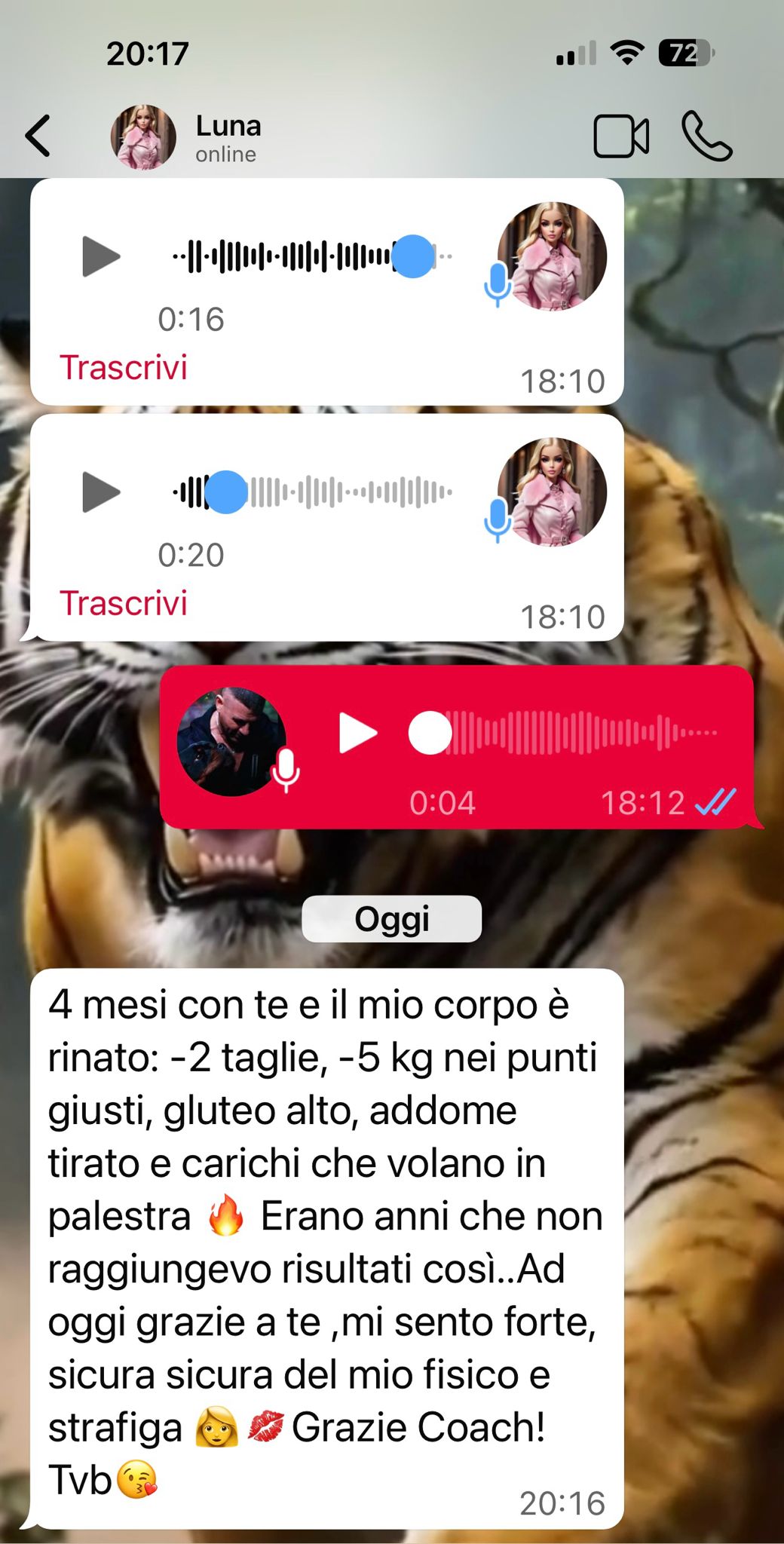Transcribe the 0:16 voice message
The image size is (784, 1544).
(x=124, y=368)
